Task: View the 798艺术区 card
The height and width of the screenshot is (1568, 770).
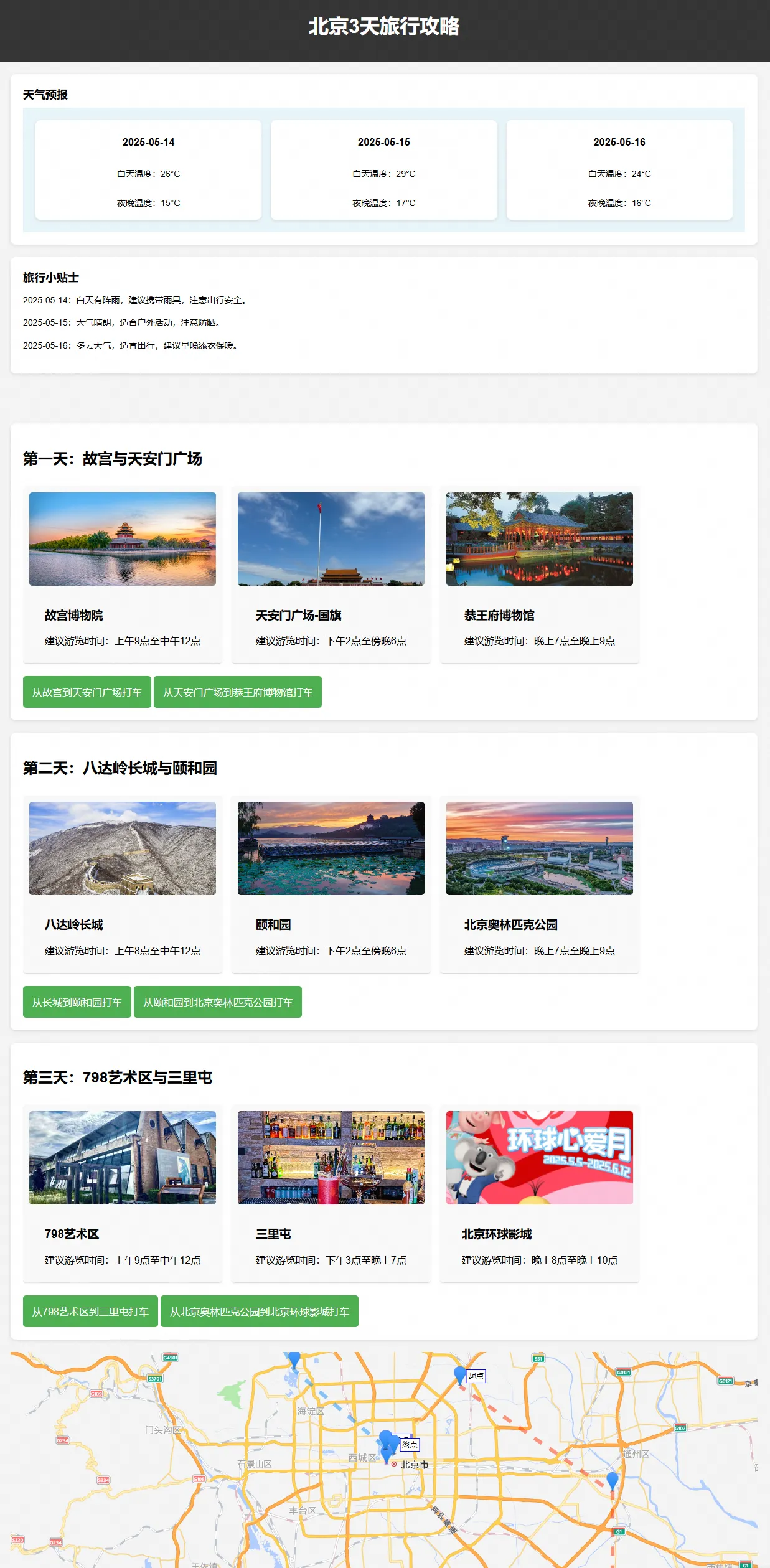Action: pos(123,1193)
